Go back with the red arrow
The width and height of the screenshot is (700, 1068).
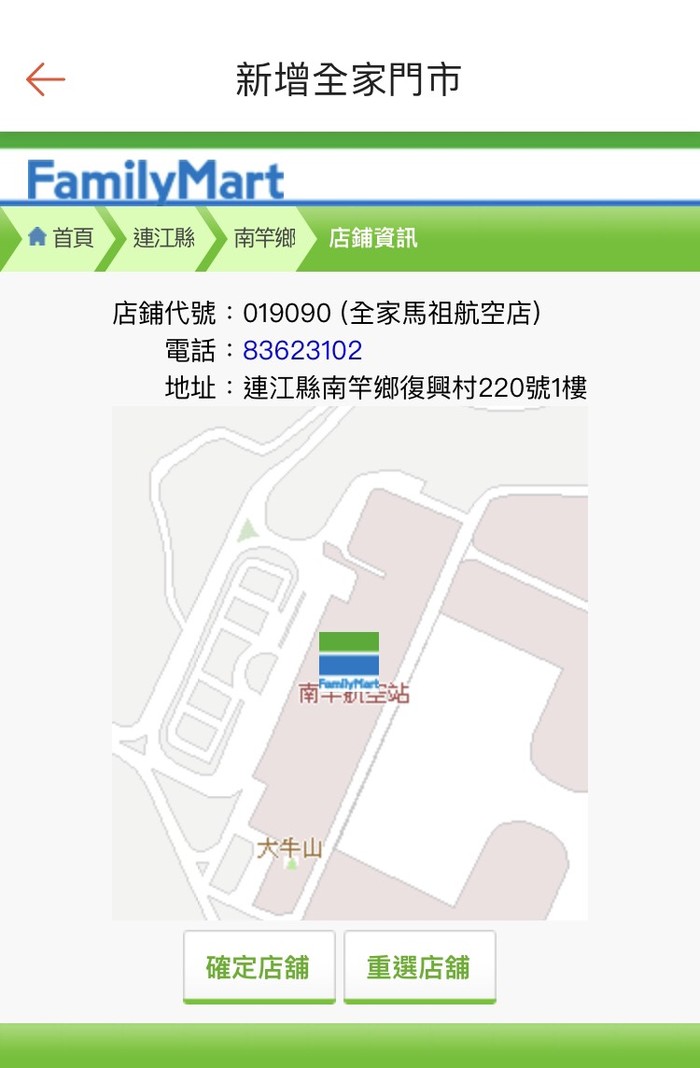(45, 79)
